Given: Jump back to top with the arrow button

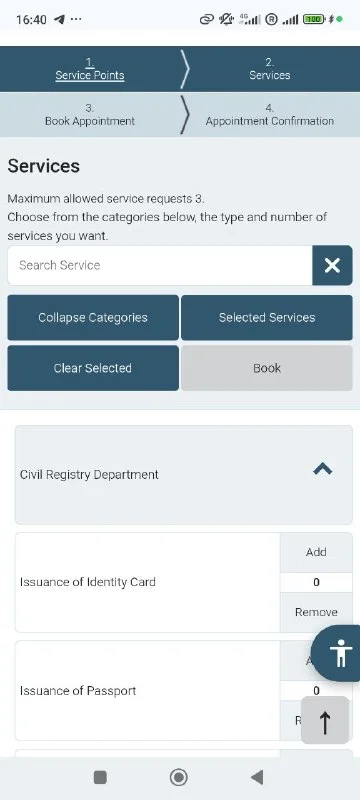Looking at the screenshot, I should (325, 720).
